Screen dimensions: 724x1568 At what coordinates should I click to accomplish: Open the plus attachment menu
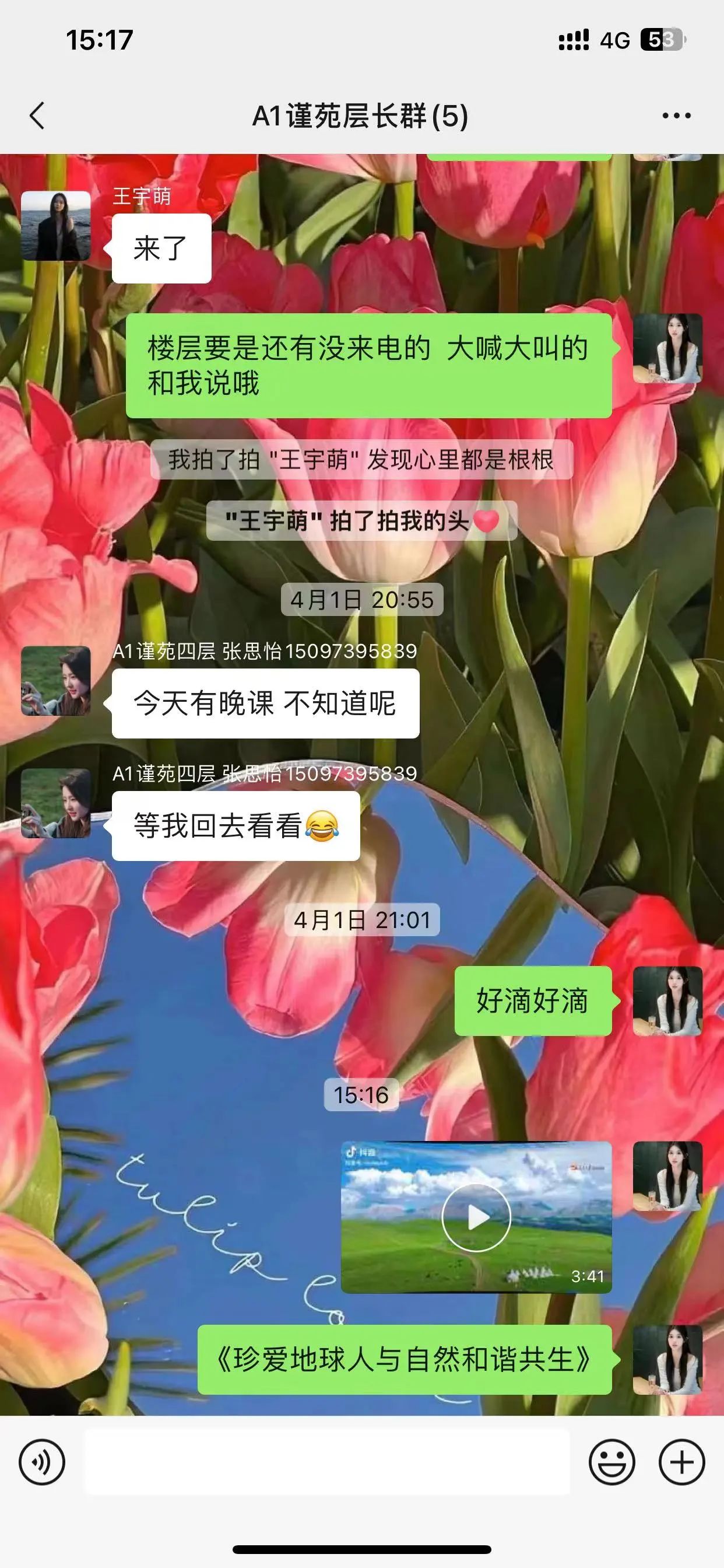681,1461
